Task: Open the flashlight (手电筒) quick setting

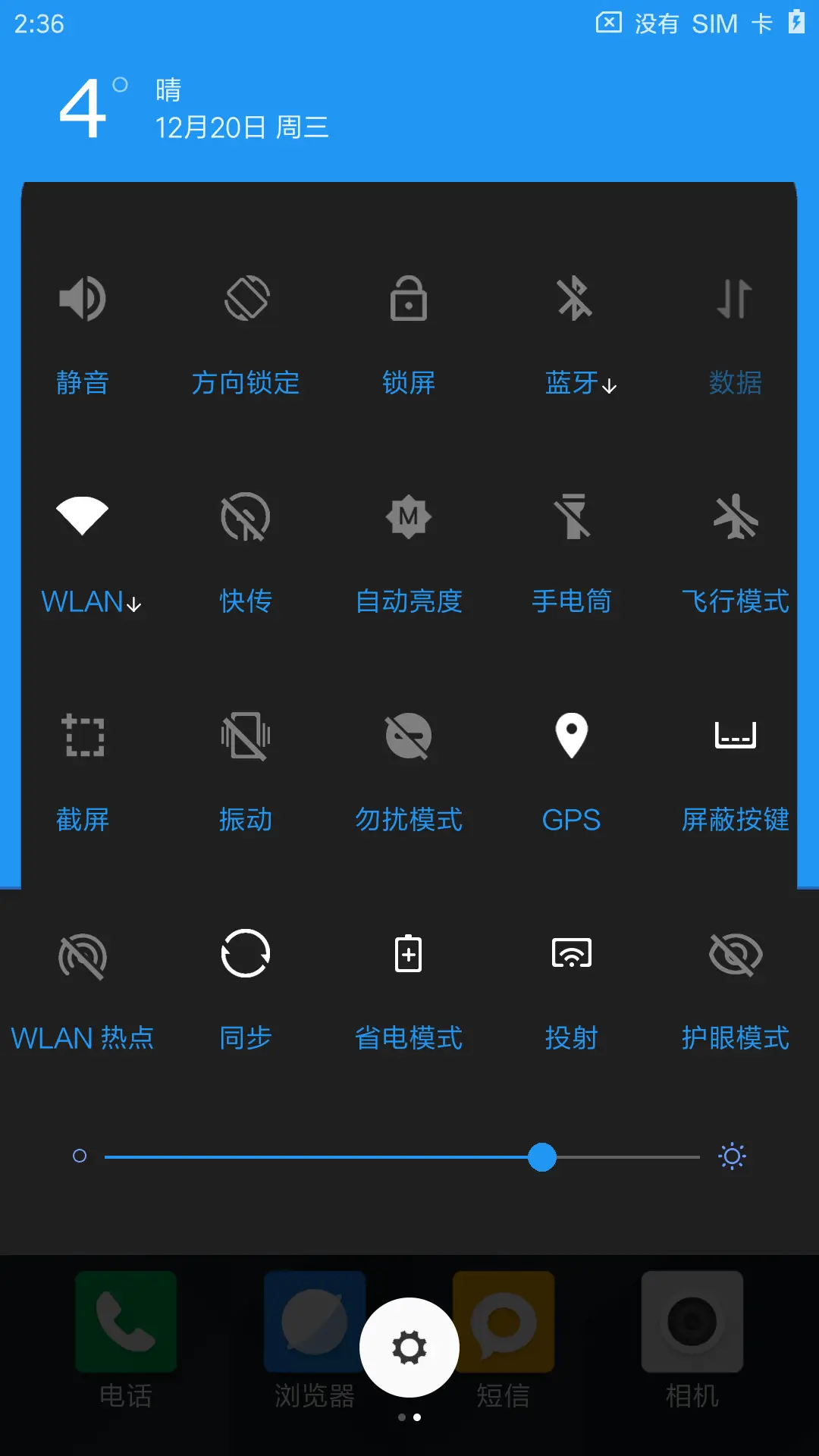Action: [573, 546]
